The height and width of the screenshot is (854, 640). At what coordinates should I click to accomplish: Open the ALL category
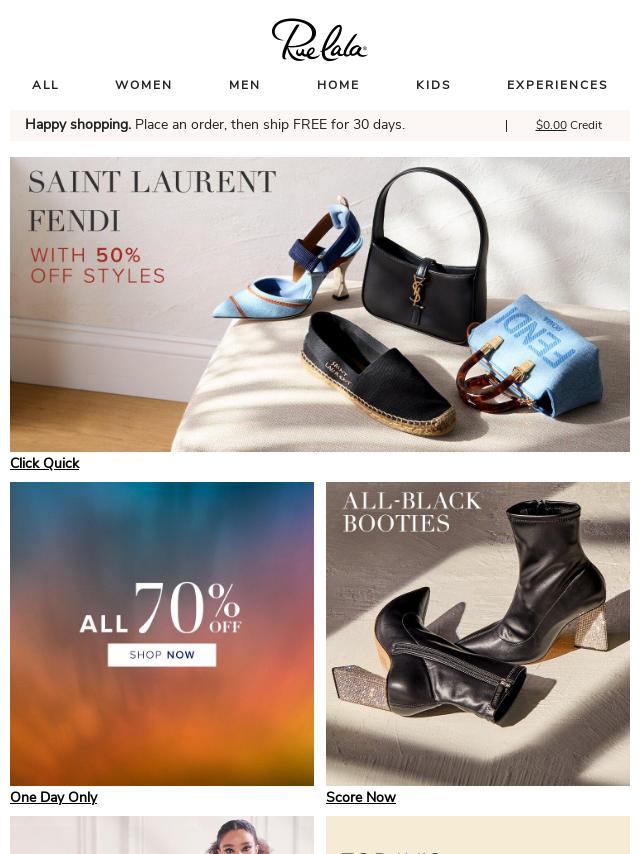45,85
